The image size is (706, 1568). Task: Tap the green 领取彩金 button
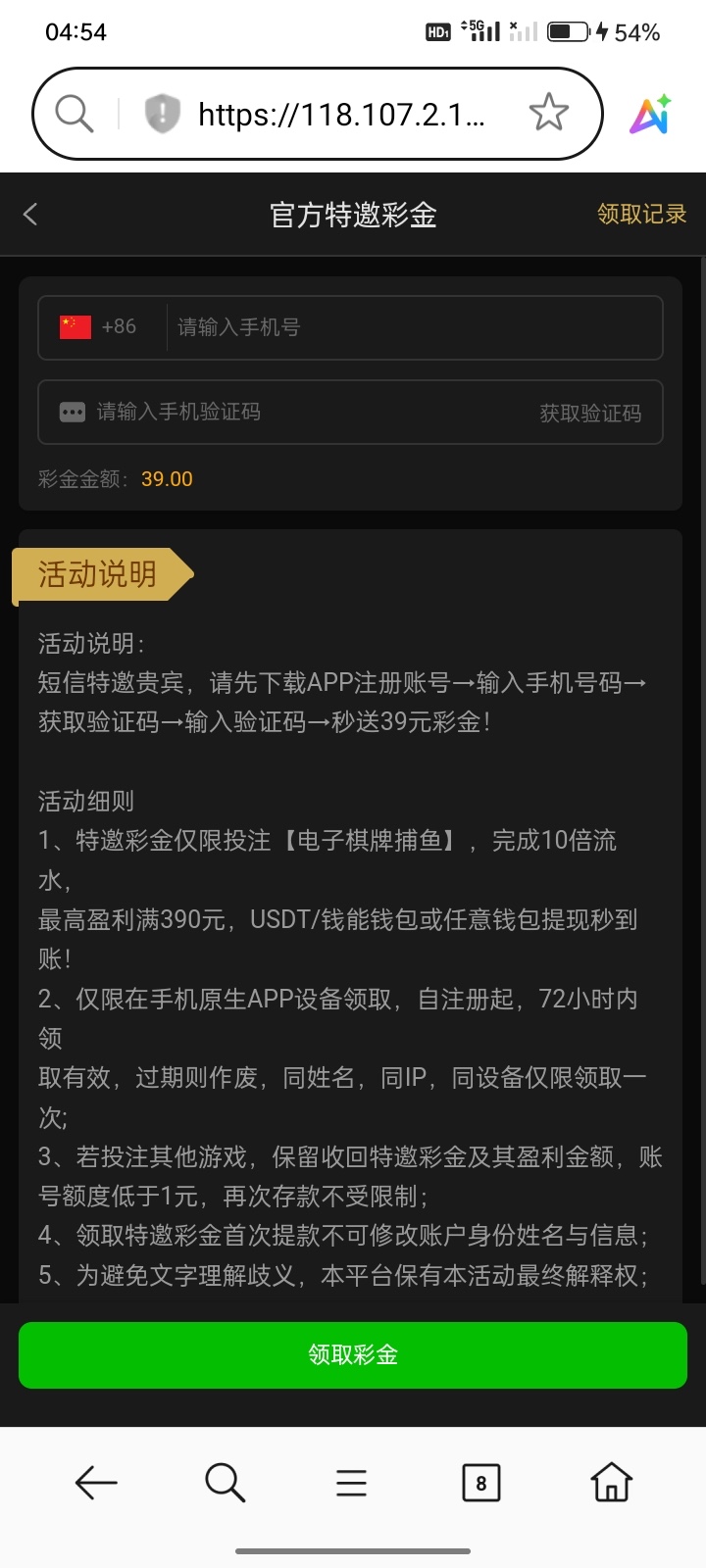click(x=353, y=1355)
